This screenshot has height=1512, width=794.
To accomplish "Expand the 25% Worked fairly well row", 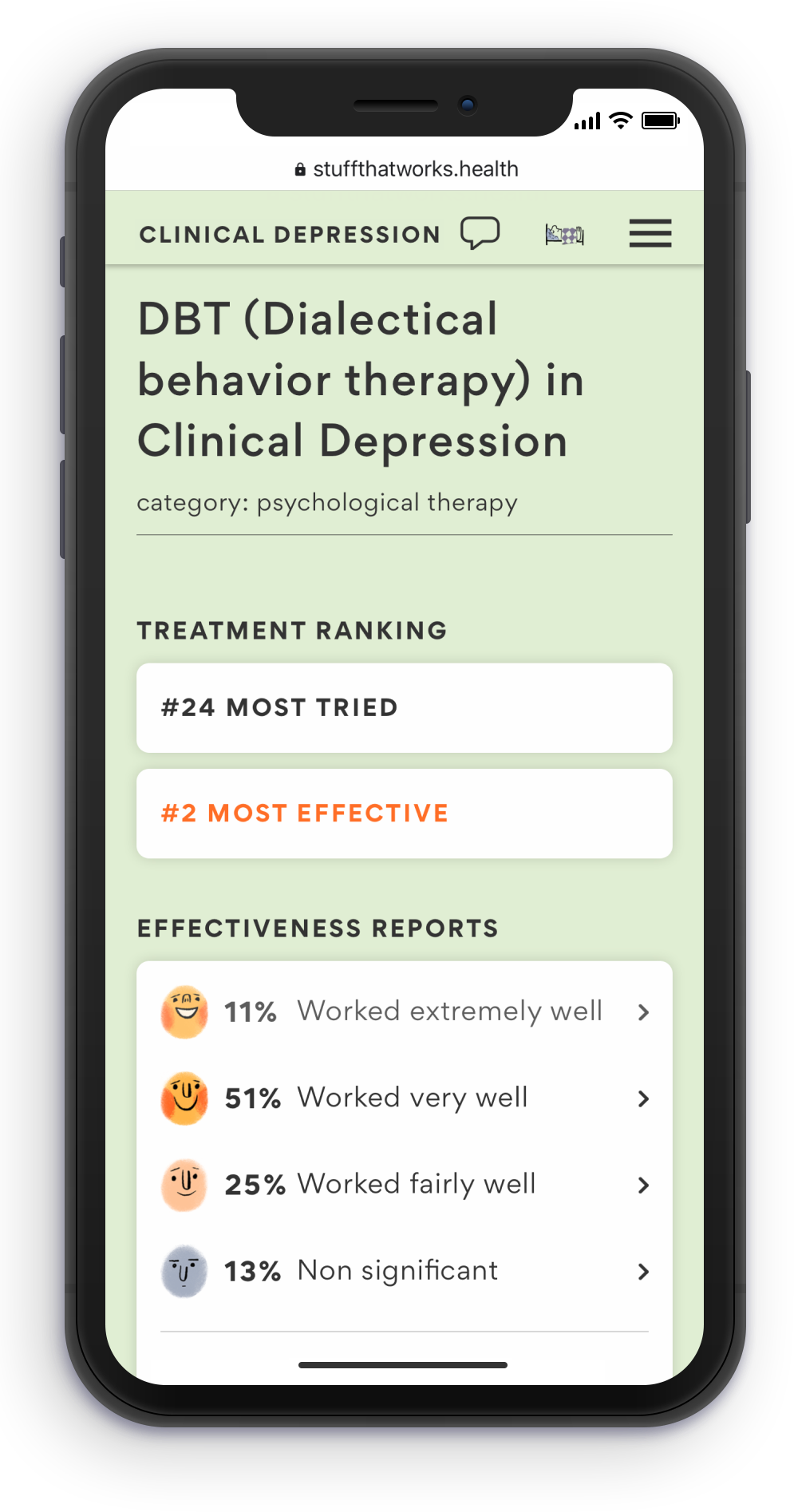I will click(404, 1185).
